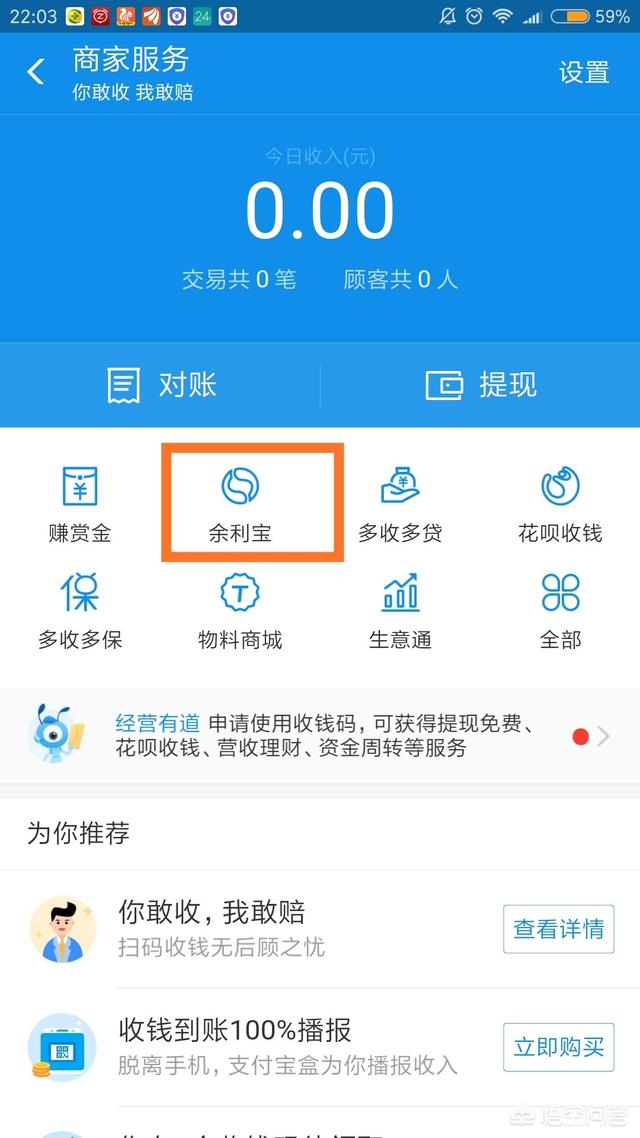
Task: Tap 立即购买 for 支付宝盒
Action: click(558, 1047)
